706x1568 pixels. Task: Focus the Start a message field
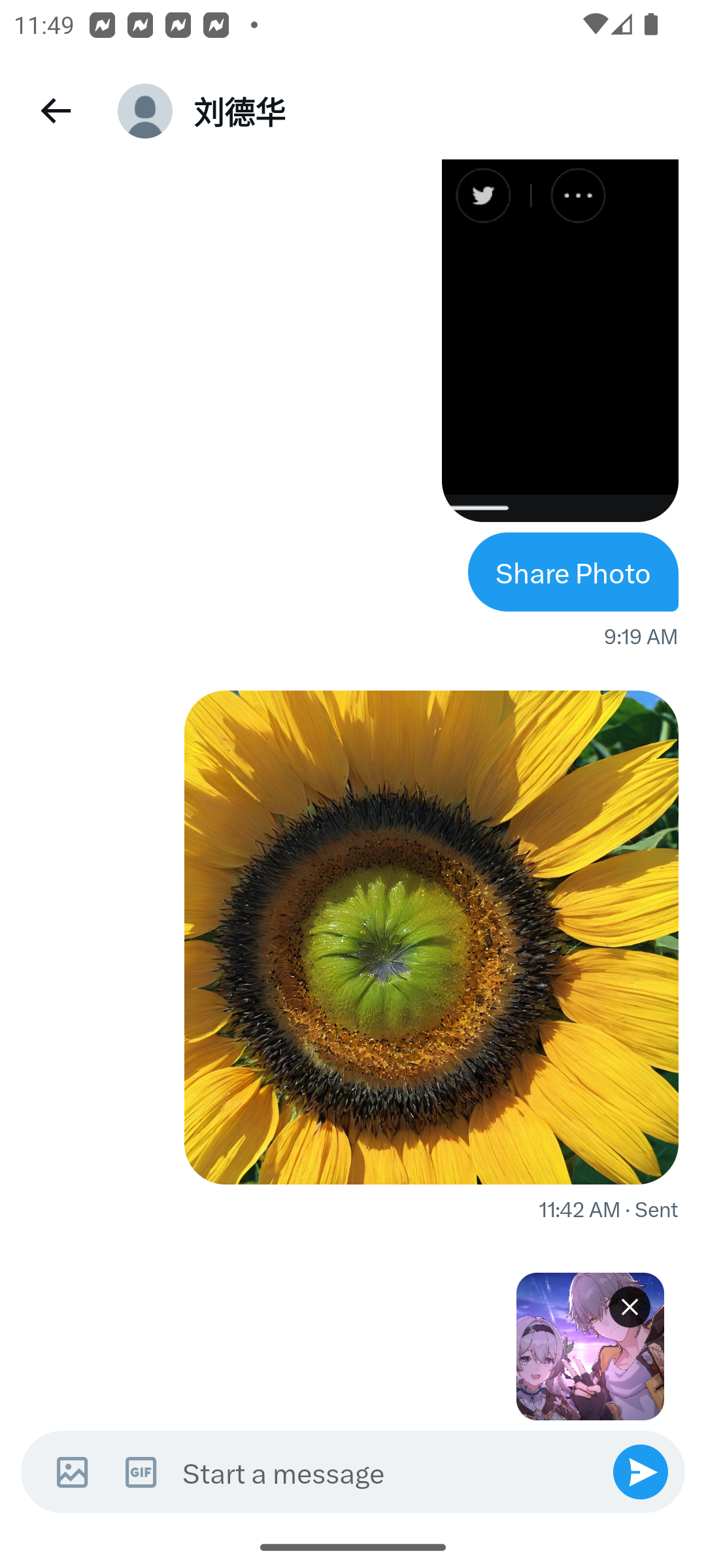click(389, 1473)
